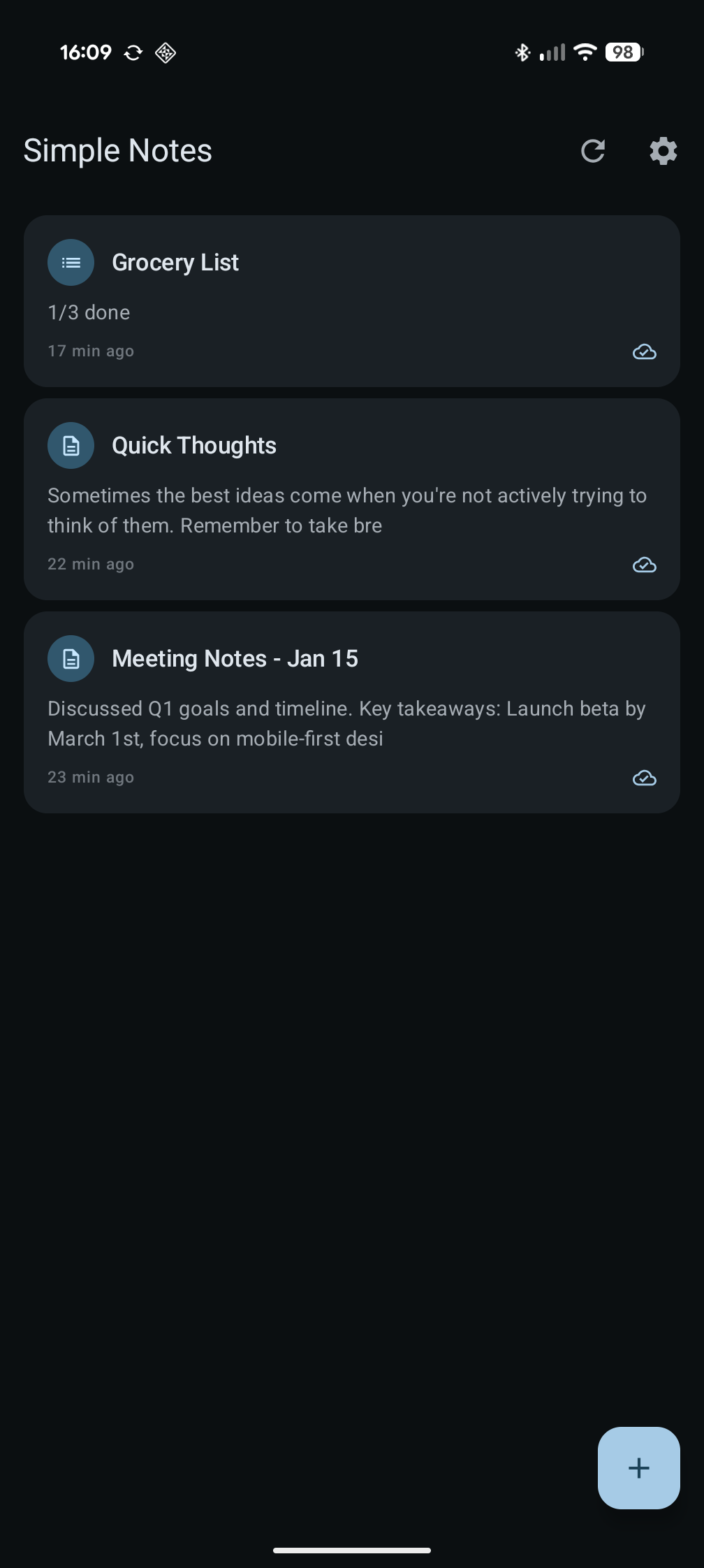Click the sync status icon on Quick Thoughts

tap(645, 565)
